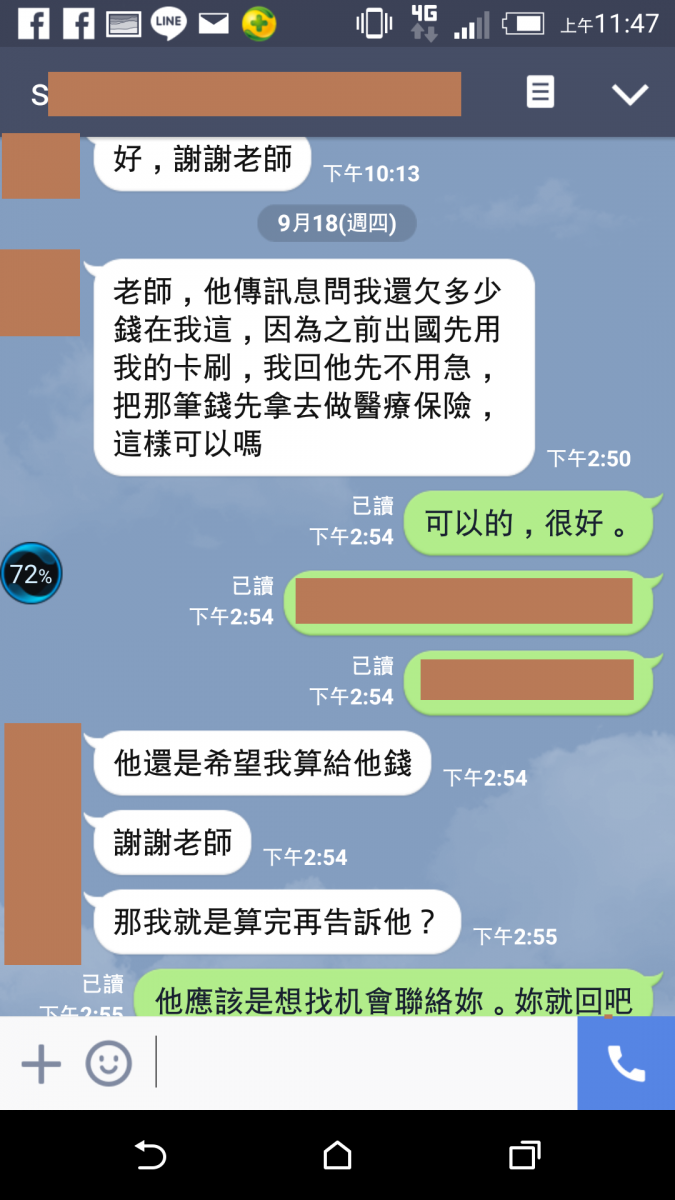The width and height of the screenshot is (675, 1200).
Task: Tap the floating 72% bubble
Action: [31, 574]
